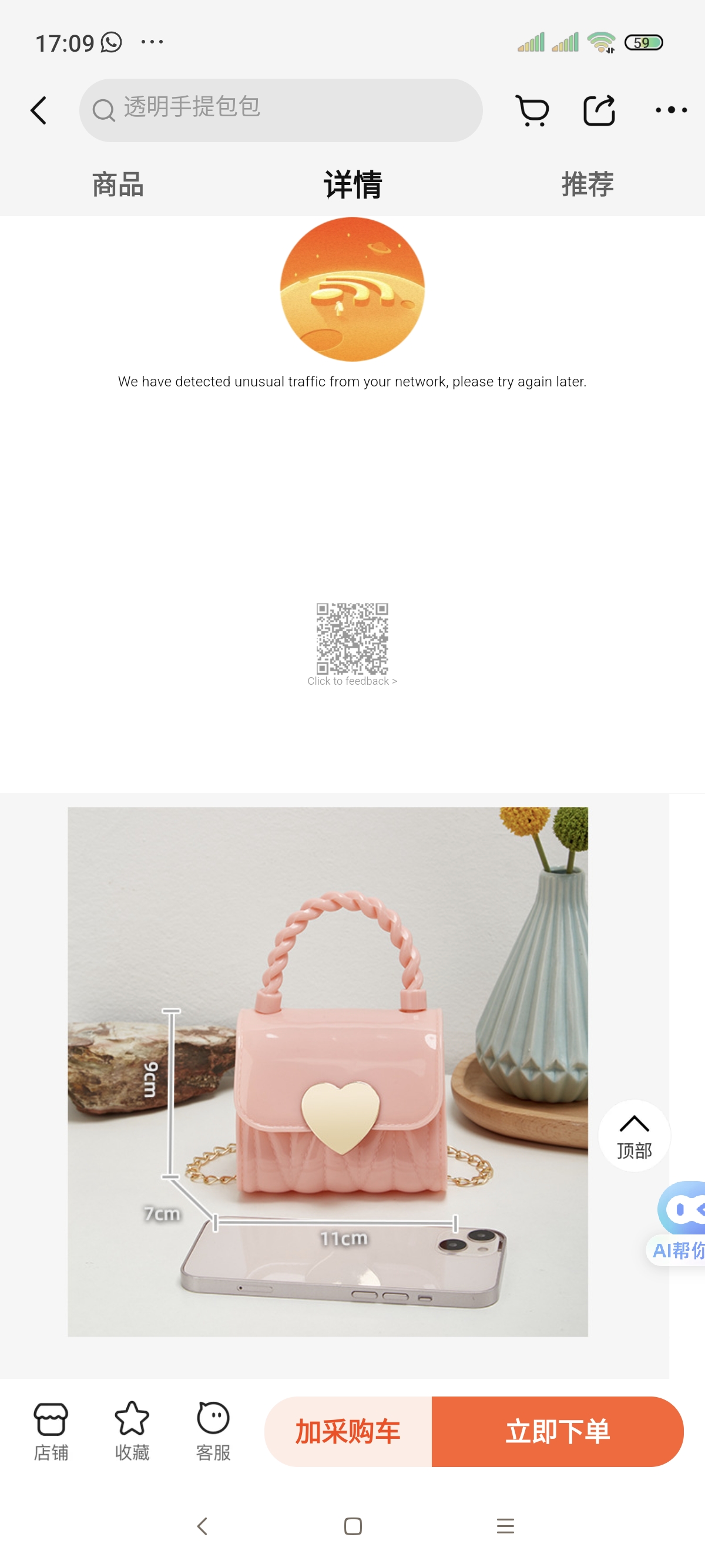This screenshot has height=1568, width=705.
Task: Switch to the 推荐 tab
Action: pos(587,184)
